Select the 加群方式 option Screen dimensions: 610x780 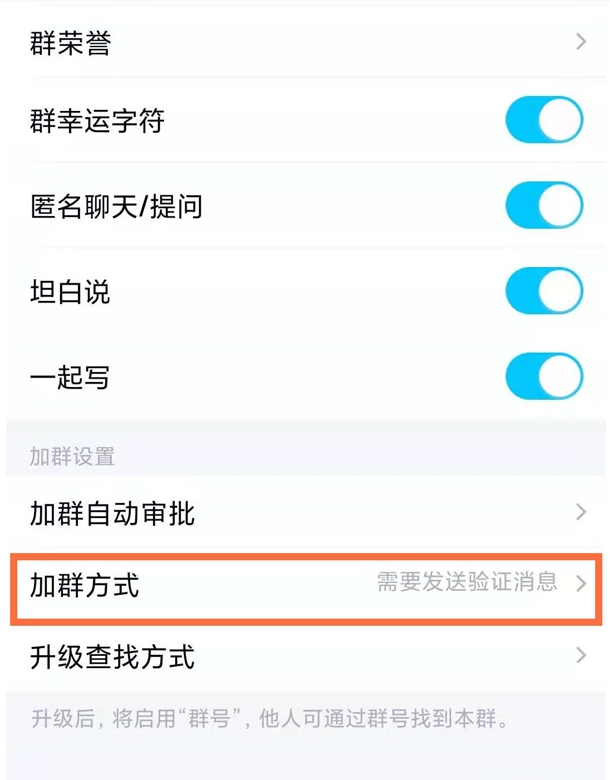tap(305, 585)
